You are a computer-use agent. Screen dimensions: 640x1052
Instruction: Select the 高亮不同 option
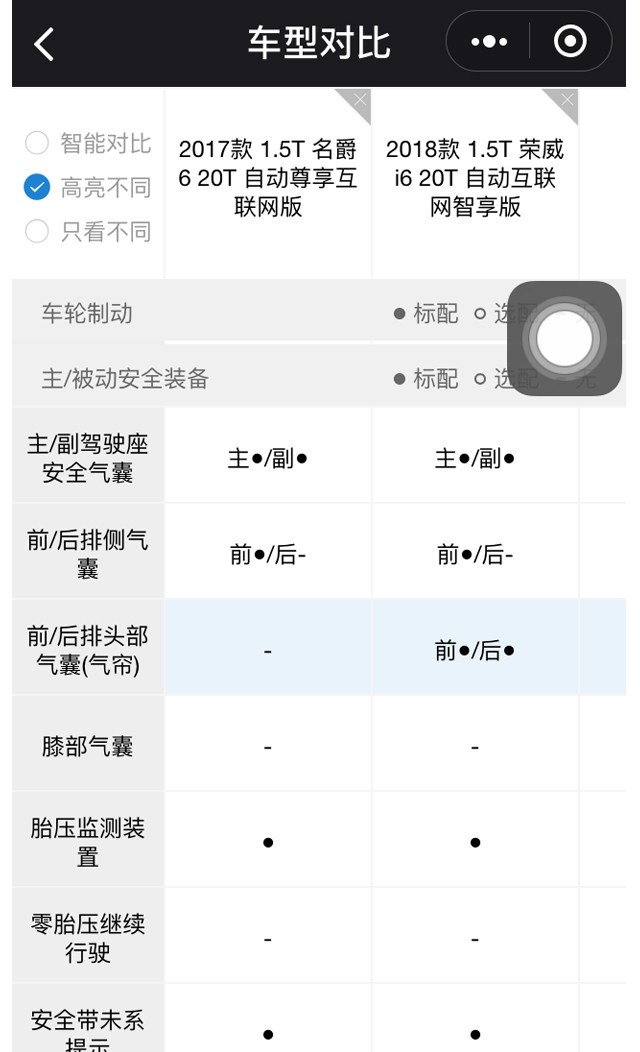pyautogui.click(x=37, y=187)
